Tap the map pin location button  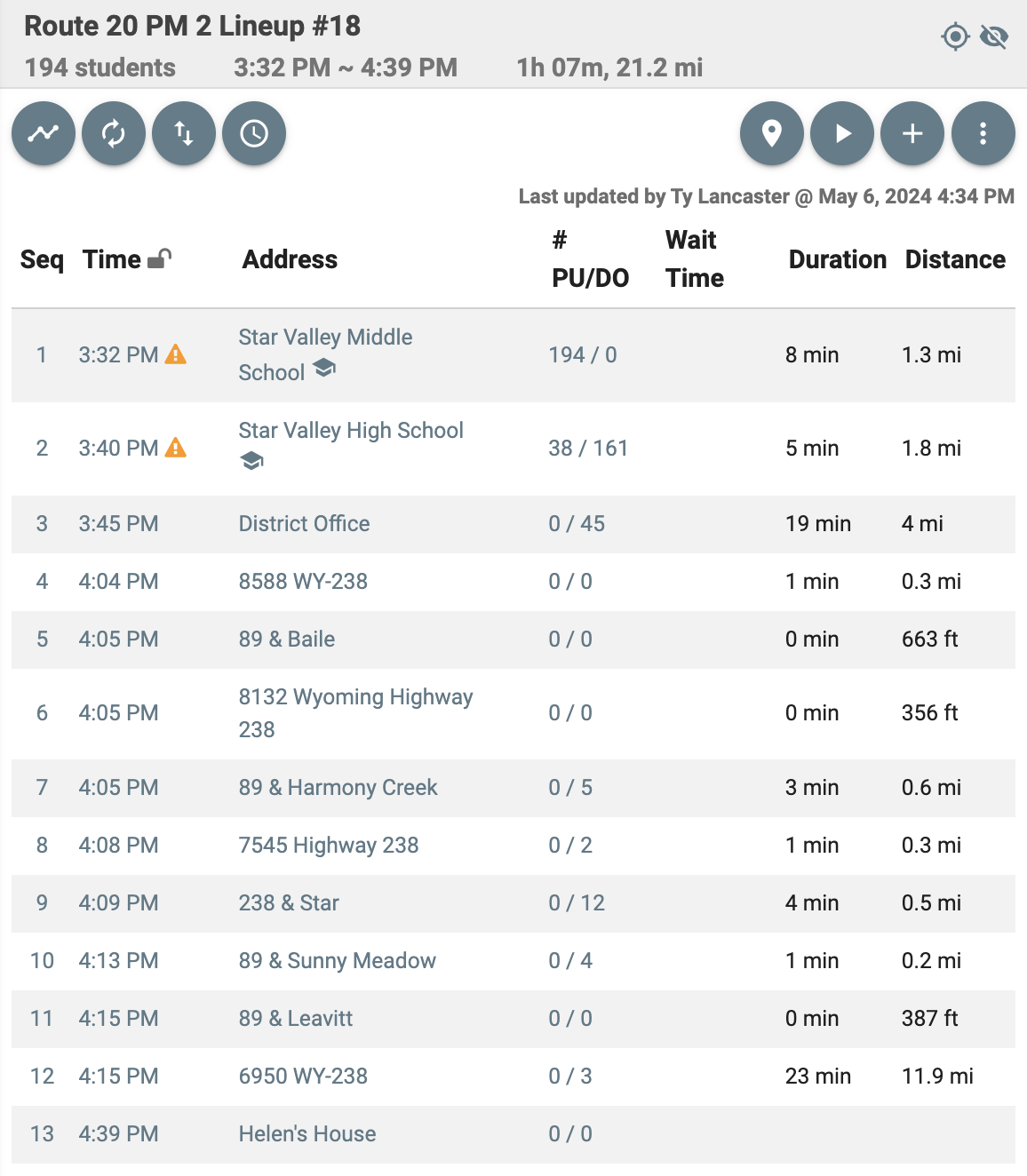point(772,134)
